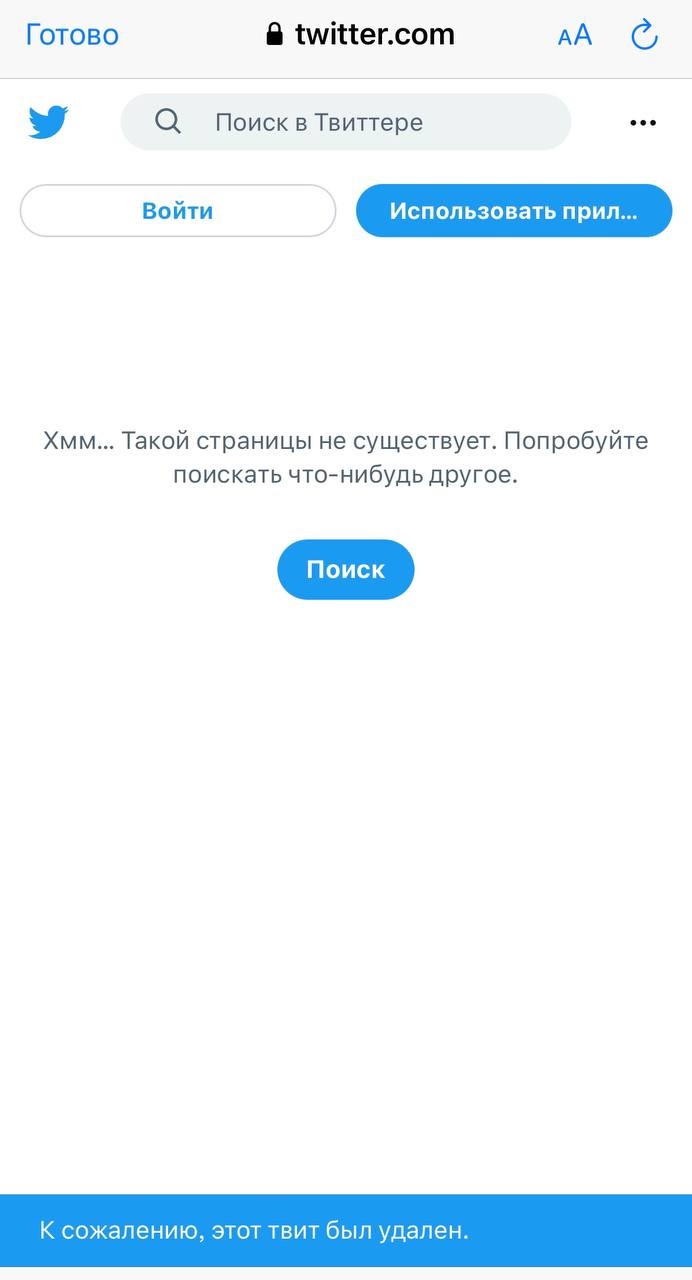This screenshot has width=692, height=1280.
Task: Reload the twitter.com page
Action: [645, 35]
